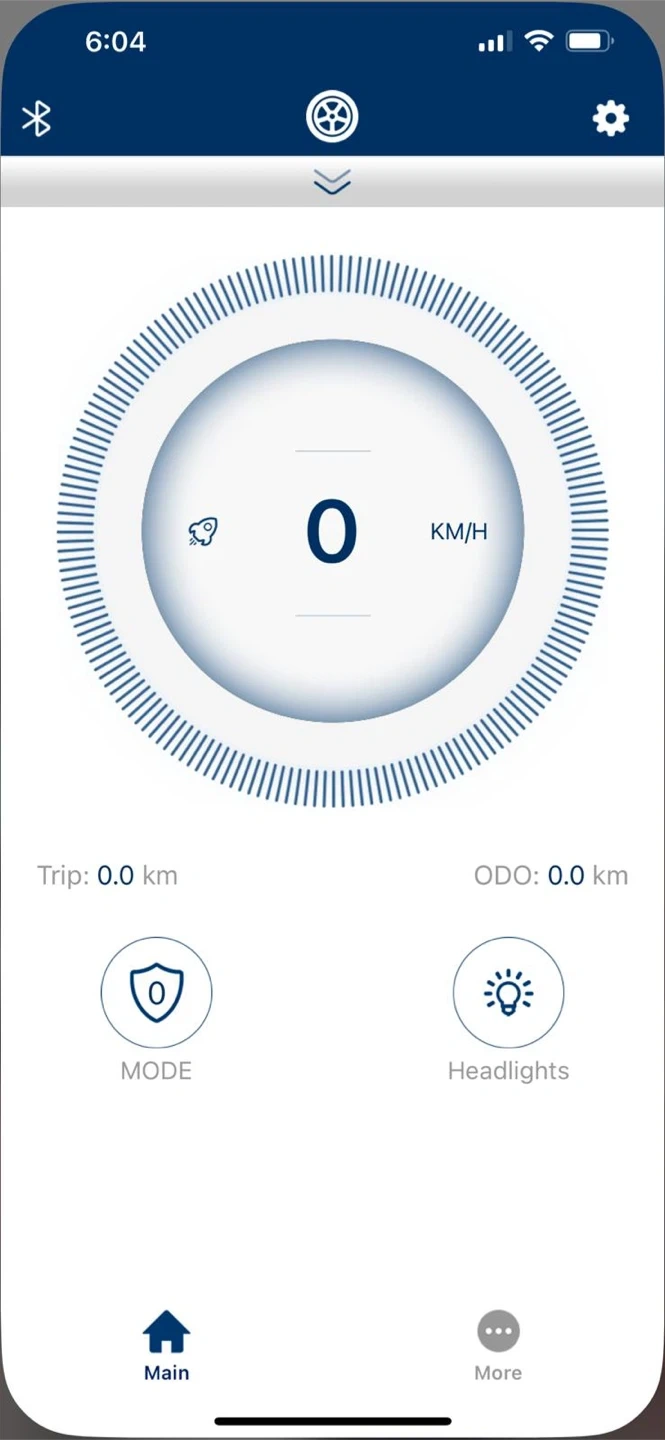Open the settings gear
Image resolution: width=665 pixels, height=1440 pixels.
click(x=610, y=119)
